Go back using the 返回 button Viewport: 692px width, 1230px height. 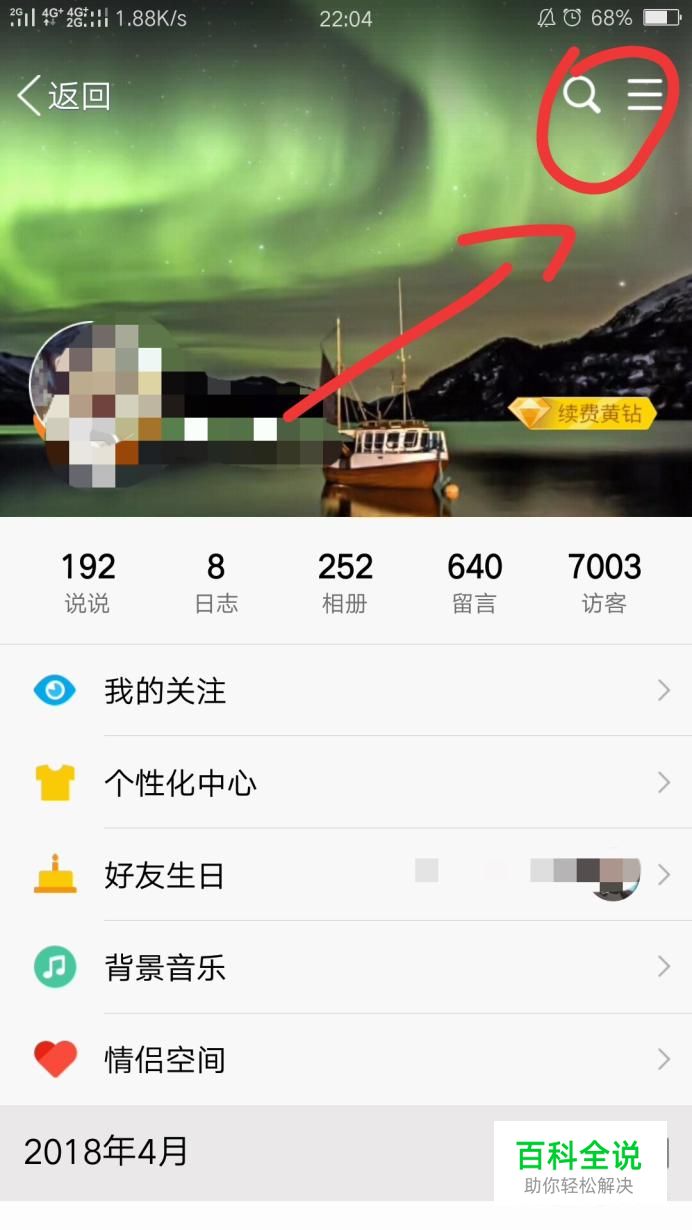coord(64,96)
